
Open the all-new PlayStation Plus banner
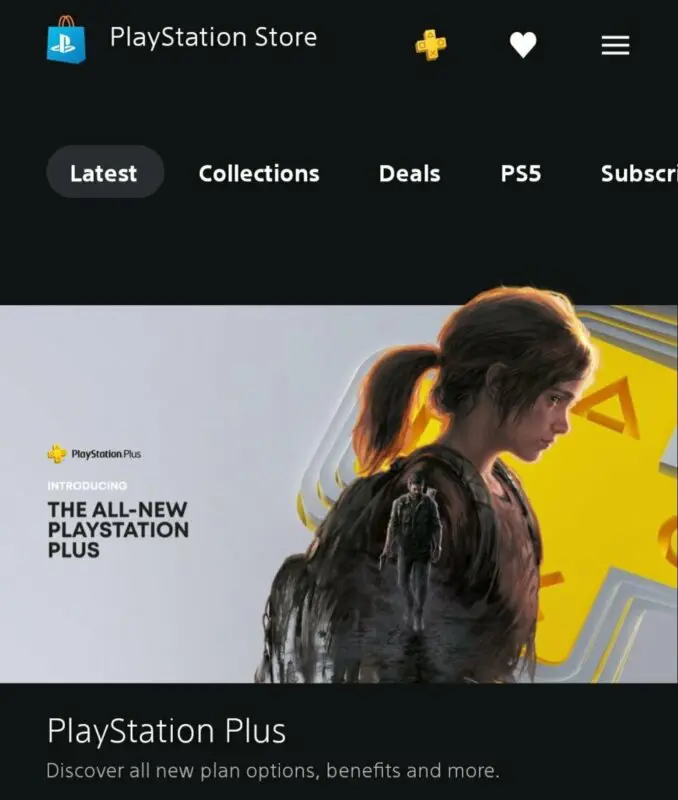click(x=338, y=494)
